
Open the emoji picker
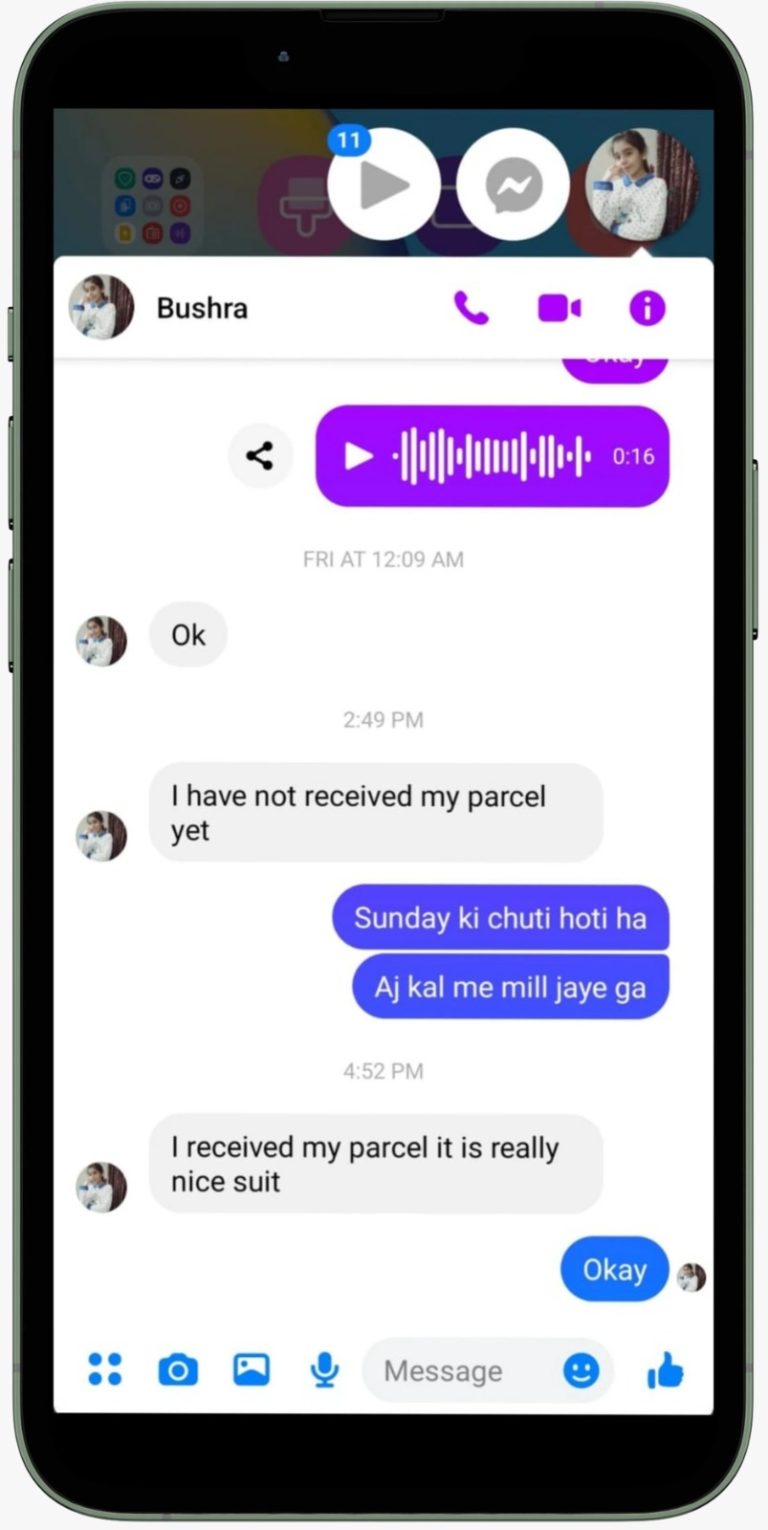point(581,1370)
